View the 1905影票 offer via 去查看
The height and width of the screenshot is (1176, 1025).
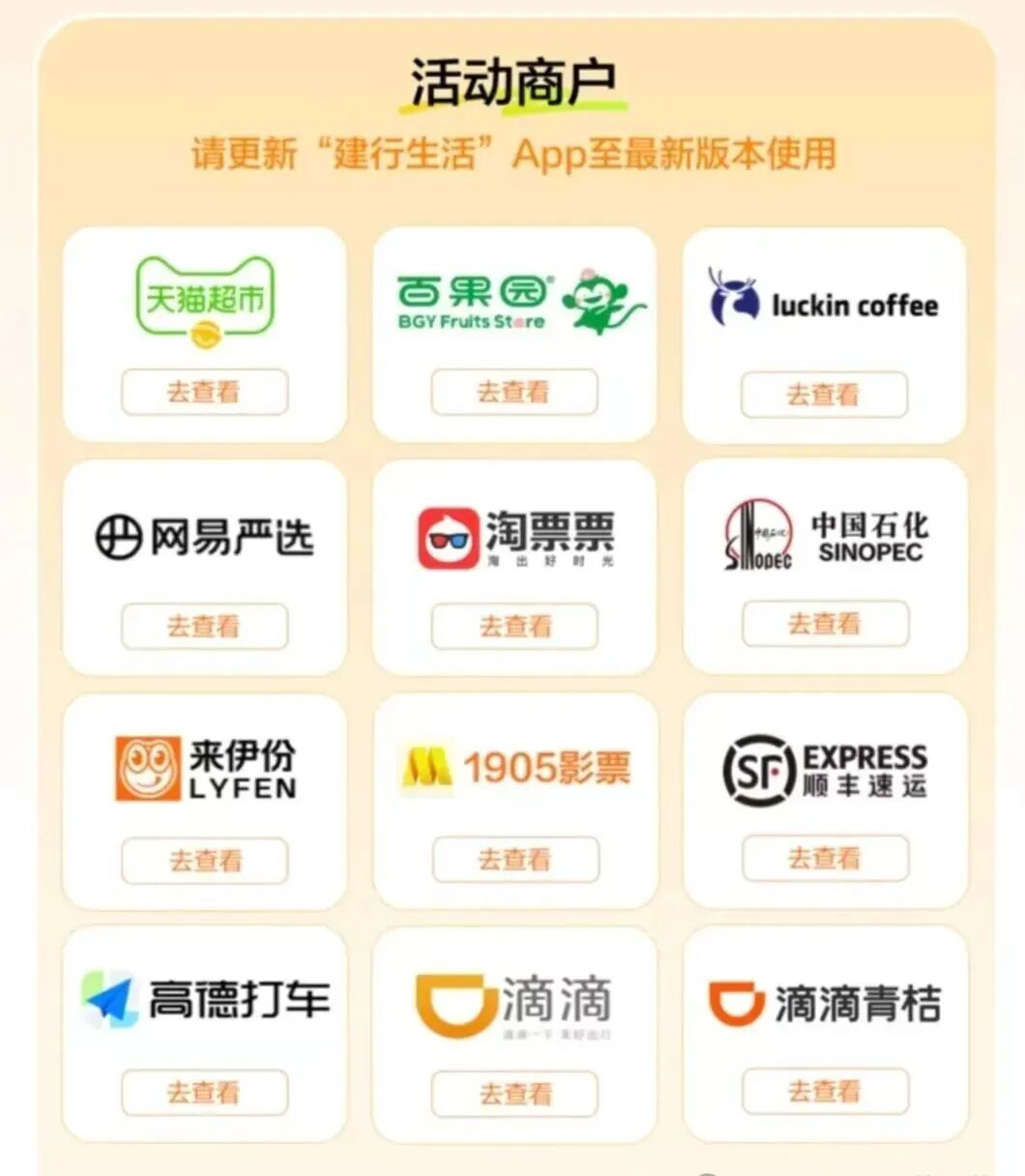(x=514, y=859)
